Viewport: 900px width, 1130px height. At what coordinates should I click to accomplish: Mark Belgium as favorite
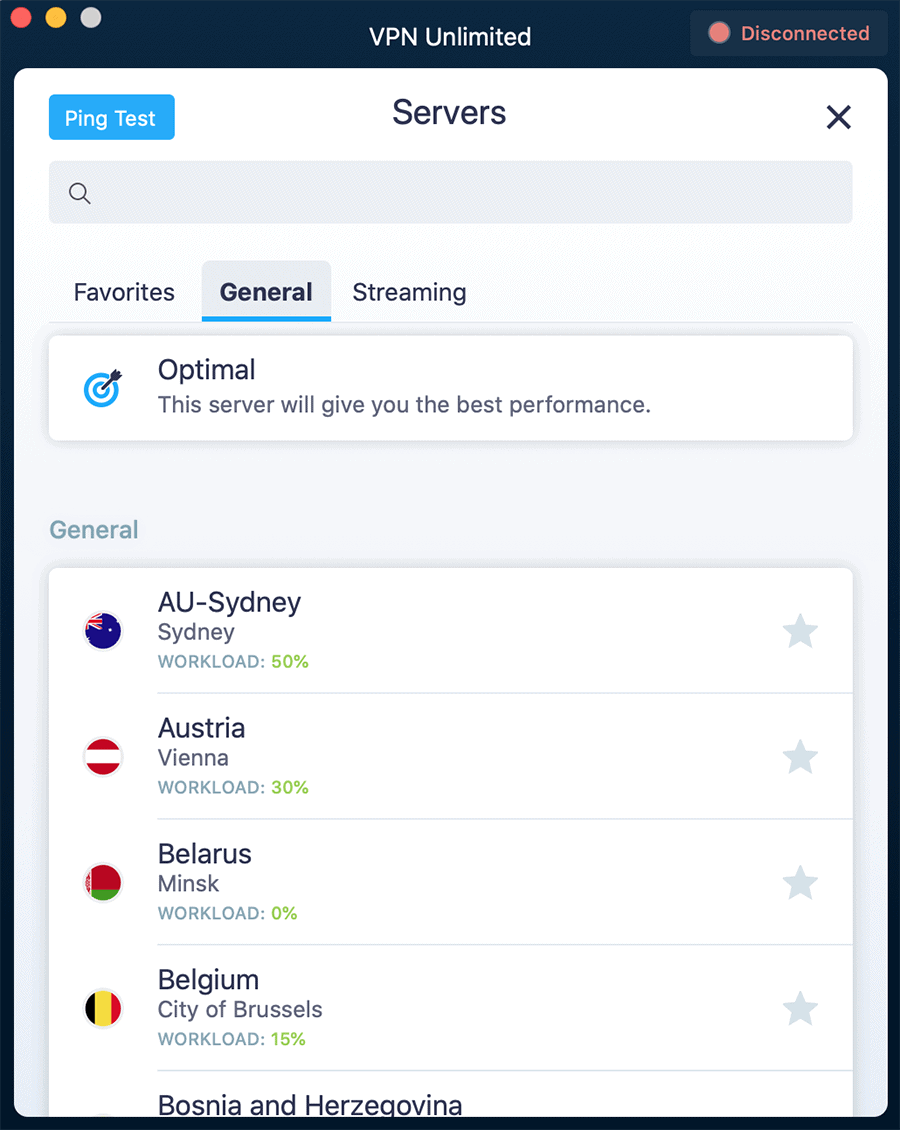point(800,1009)
